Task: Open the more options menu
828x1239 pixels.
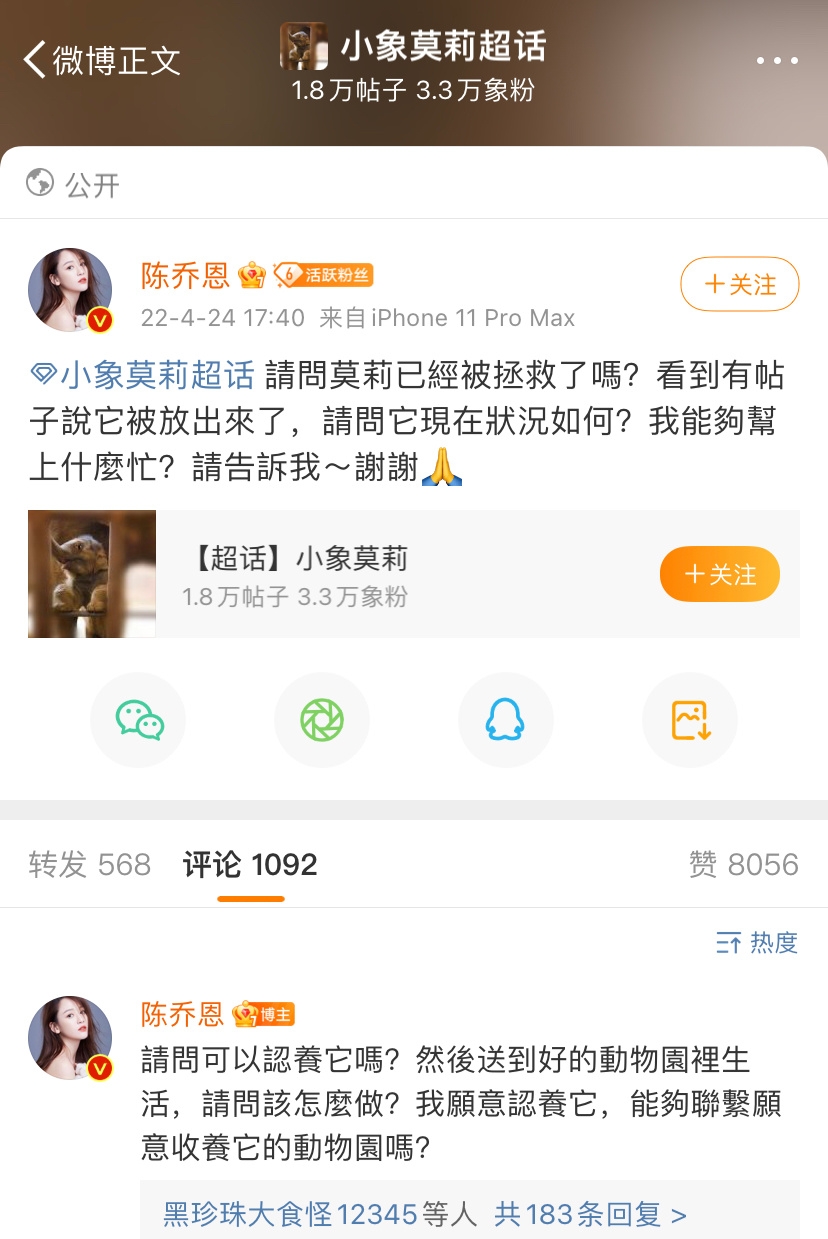Action: click(777, 60)
